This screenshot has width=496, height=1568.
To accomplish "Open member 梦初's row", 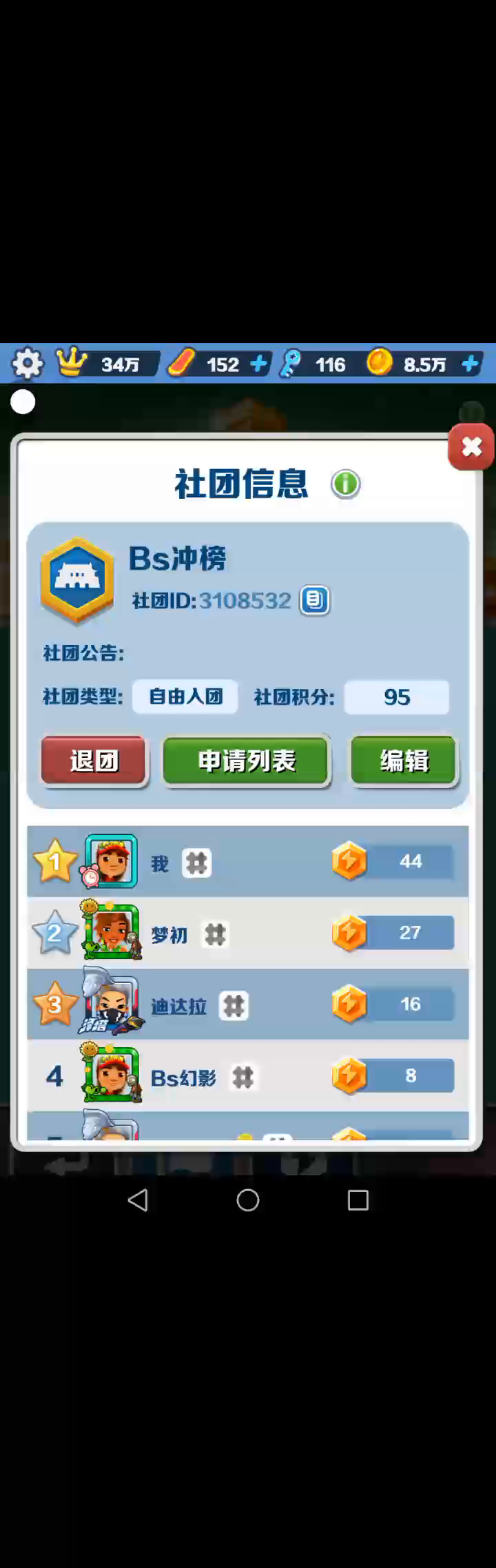I will pos(248,933).
